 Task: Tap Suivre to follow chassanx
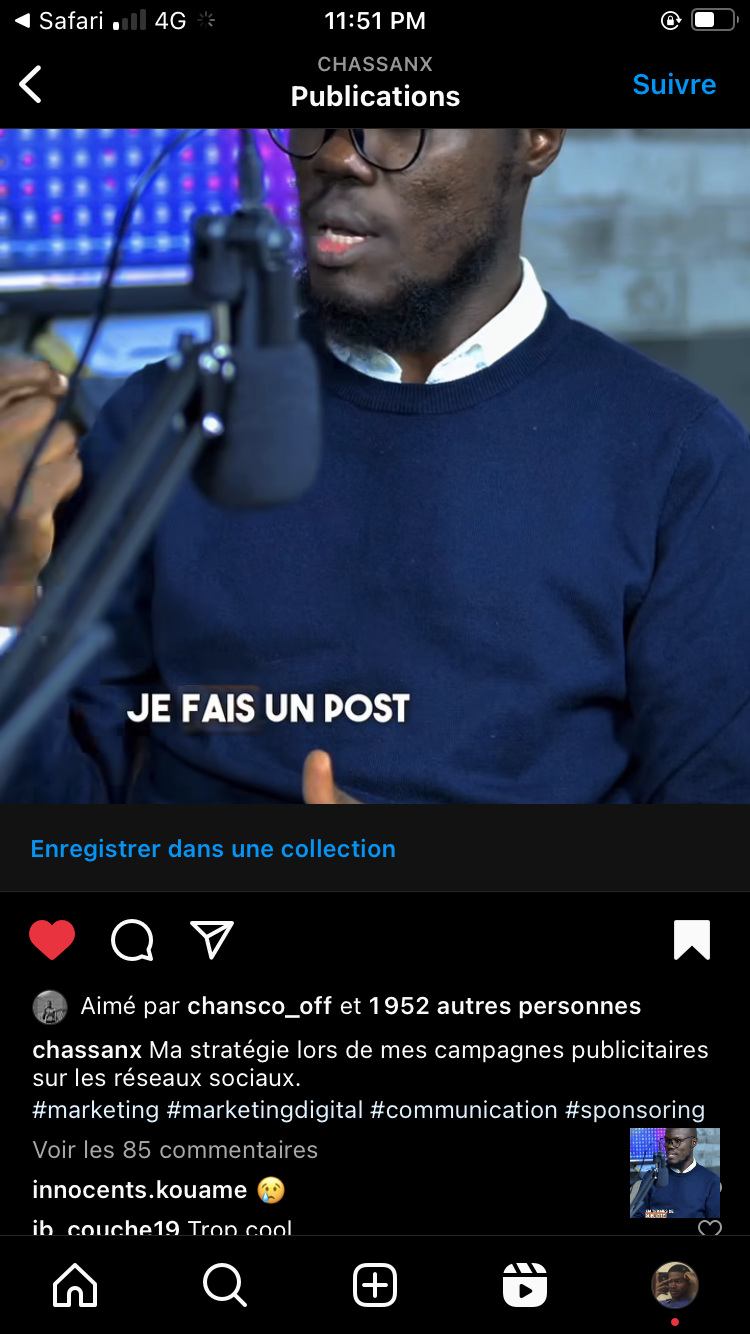(x=674, y=85)
